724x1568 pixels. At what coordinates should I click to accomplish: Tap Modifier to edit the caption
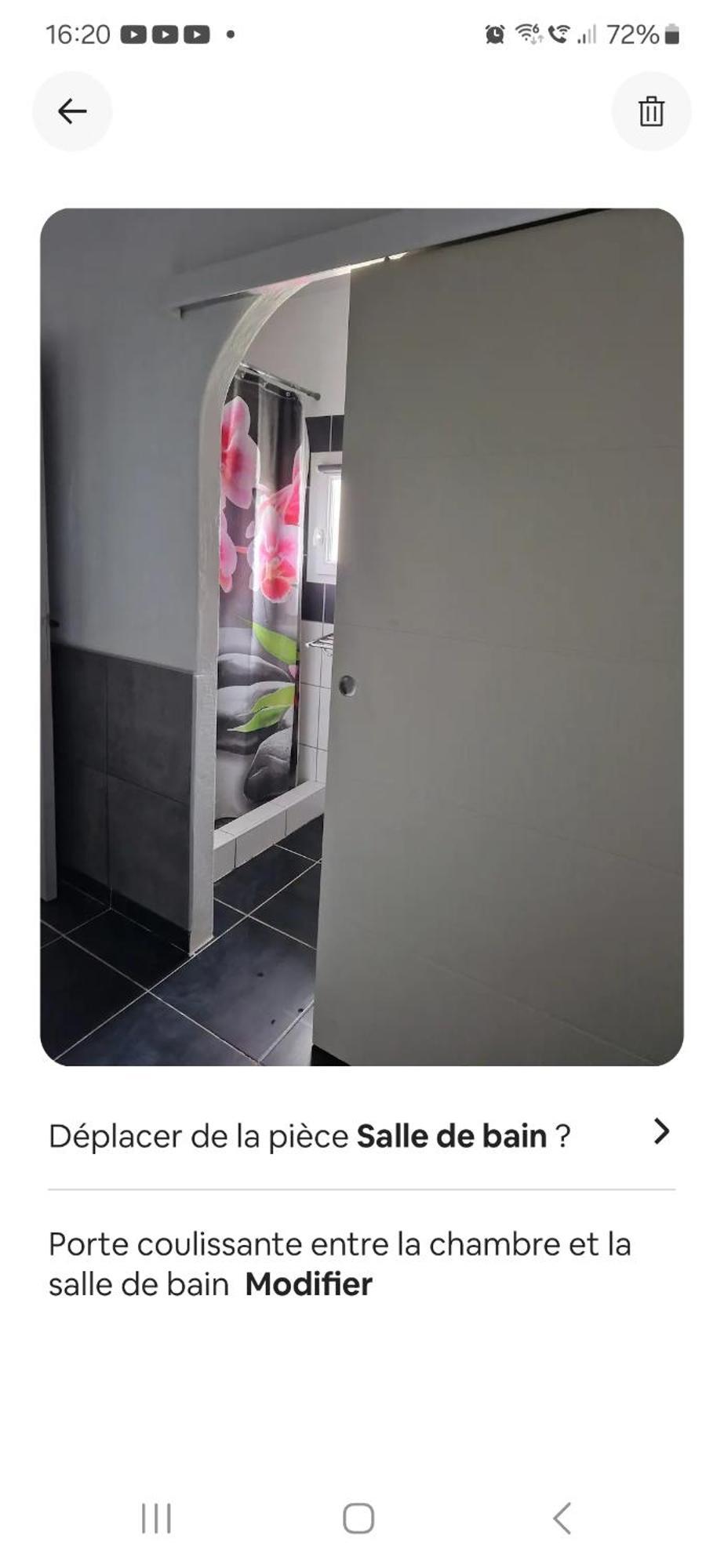[308, 1285]
